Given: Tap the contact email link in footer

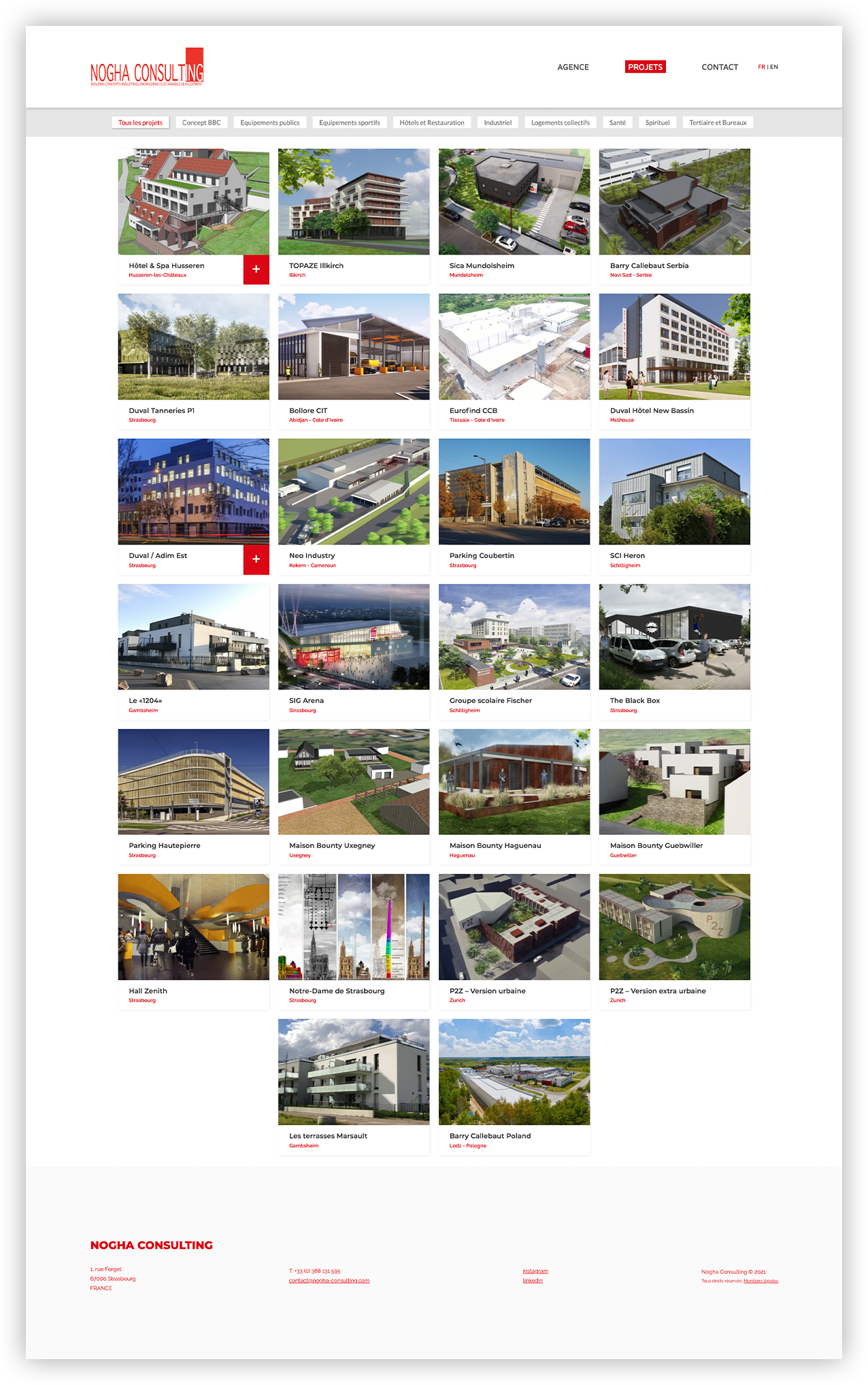Looking at the screenshot, I should [x=329, y=1280].
